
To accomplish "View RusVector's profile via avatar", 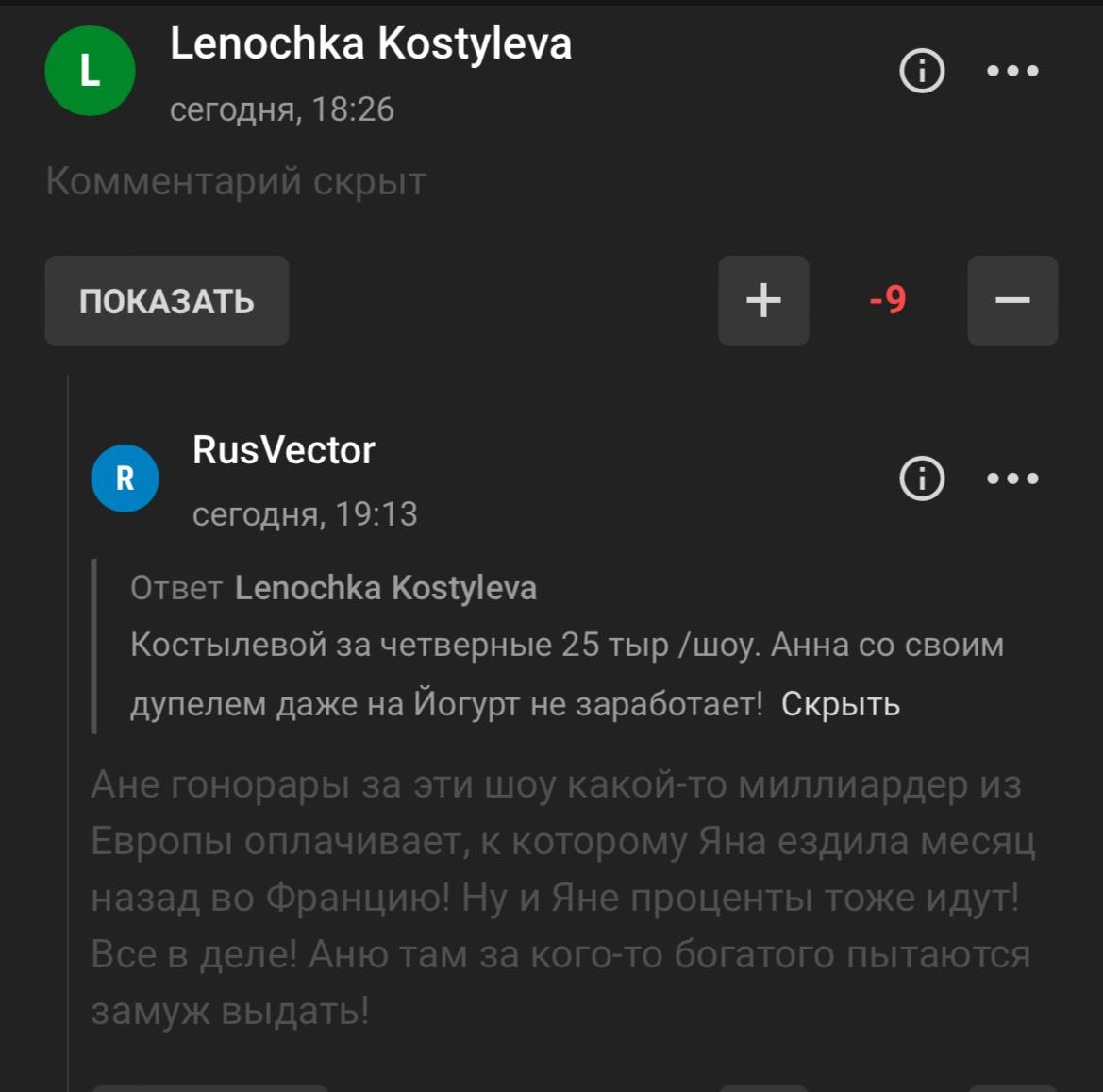I will [x=125, y=479].
